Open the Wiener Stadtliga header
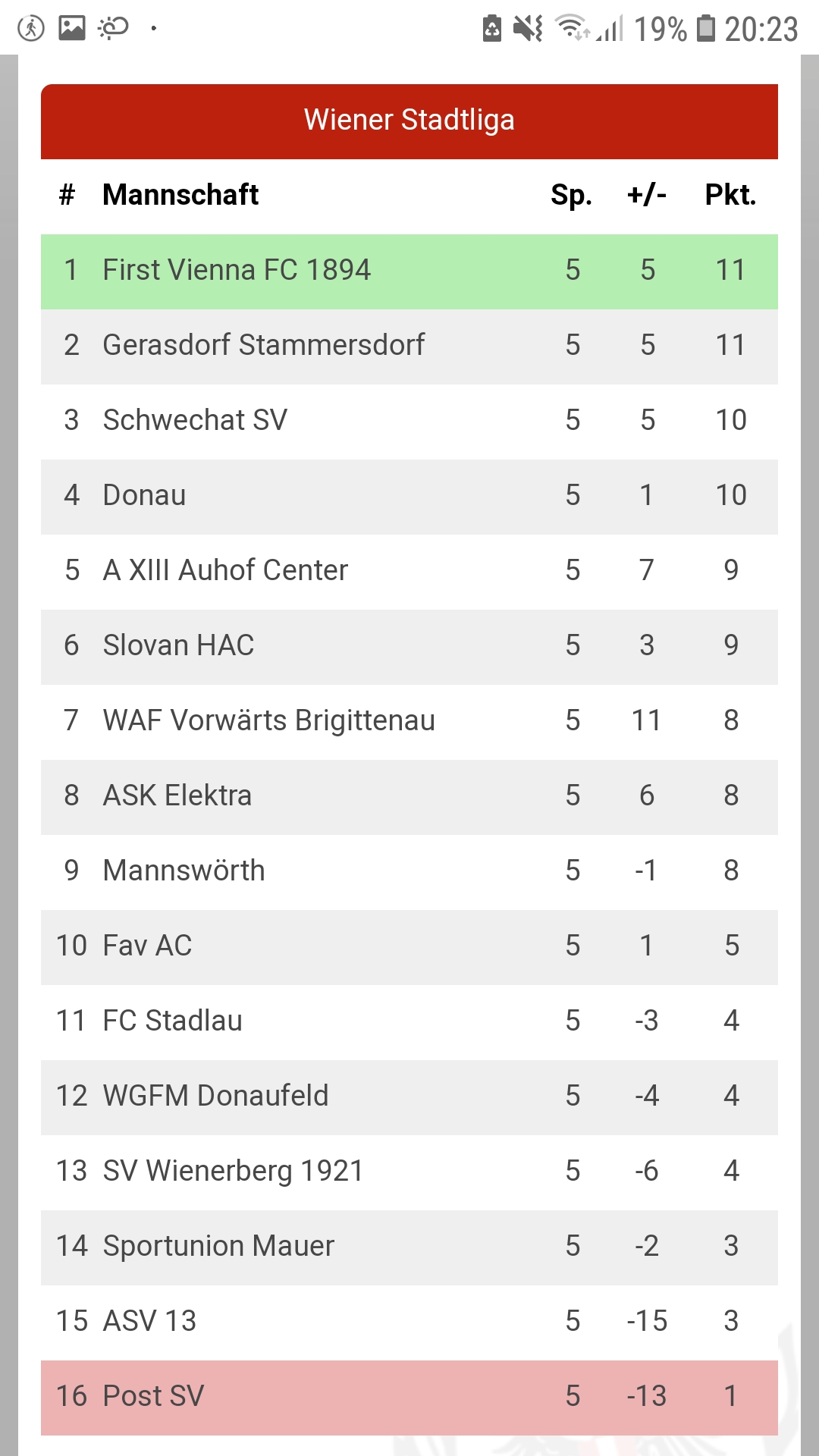Viewport: 819px width, 1456px height. coord(409,121)
